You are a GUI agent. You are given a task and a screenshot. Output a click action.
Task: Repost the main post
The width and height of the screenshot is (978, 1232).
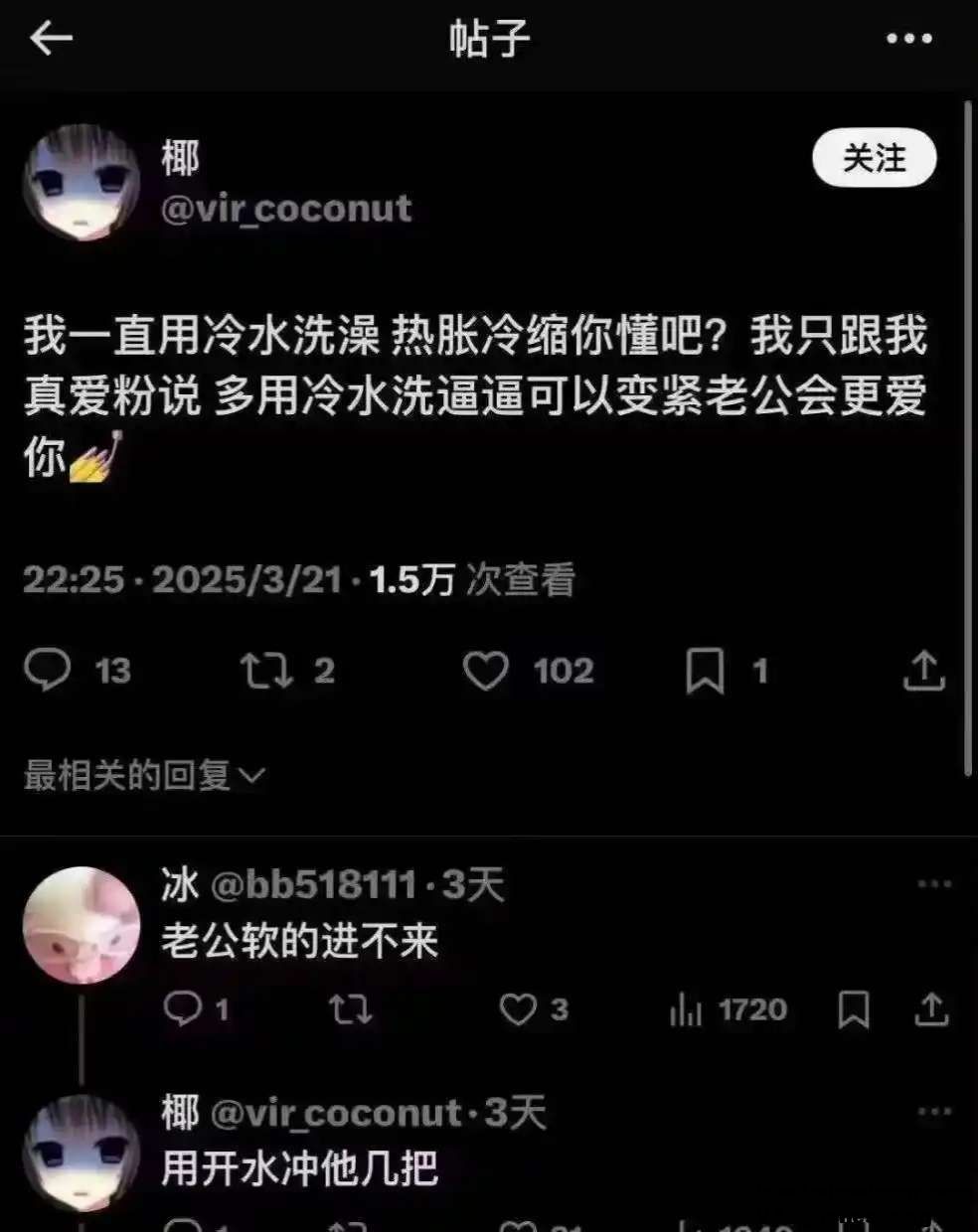(x=266, y=671)
